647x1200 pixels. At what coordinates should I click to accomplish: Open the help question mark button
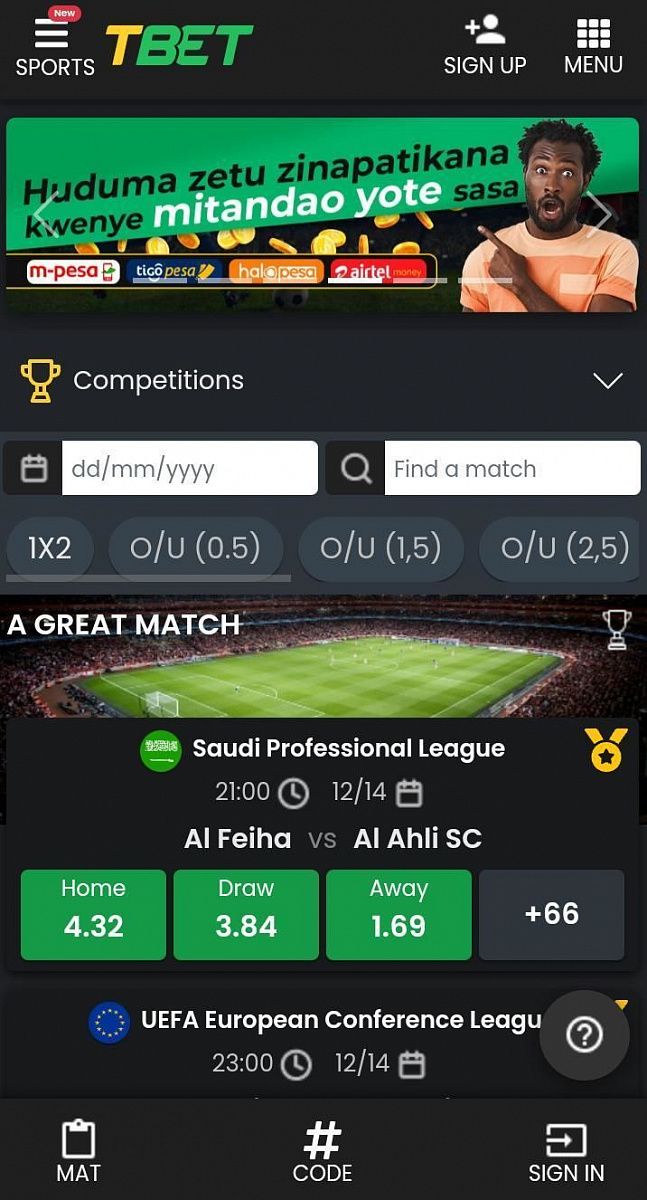584,1036
